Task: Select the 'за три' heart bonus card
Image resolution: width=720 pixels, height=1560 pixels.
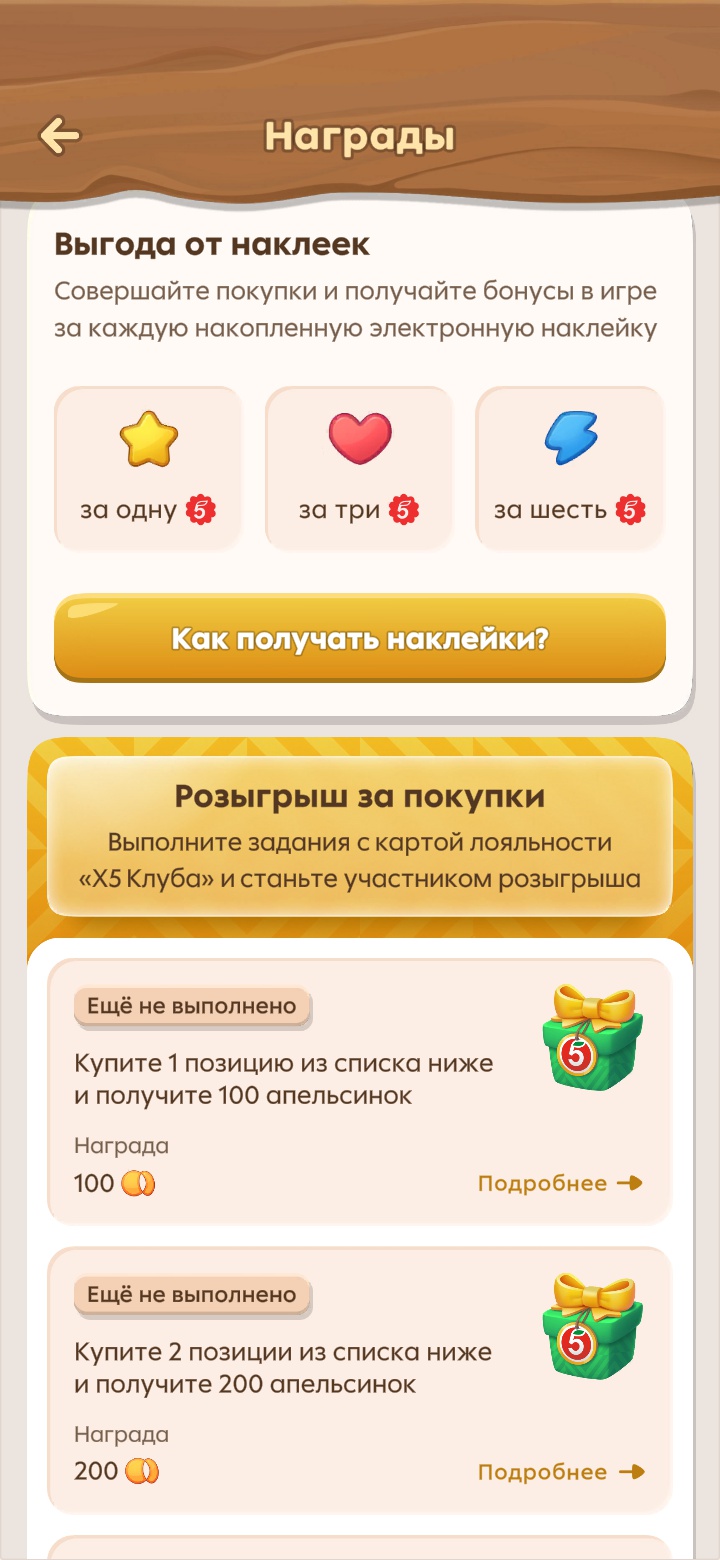Action: click(x=359, y=468)
